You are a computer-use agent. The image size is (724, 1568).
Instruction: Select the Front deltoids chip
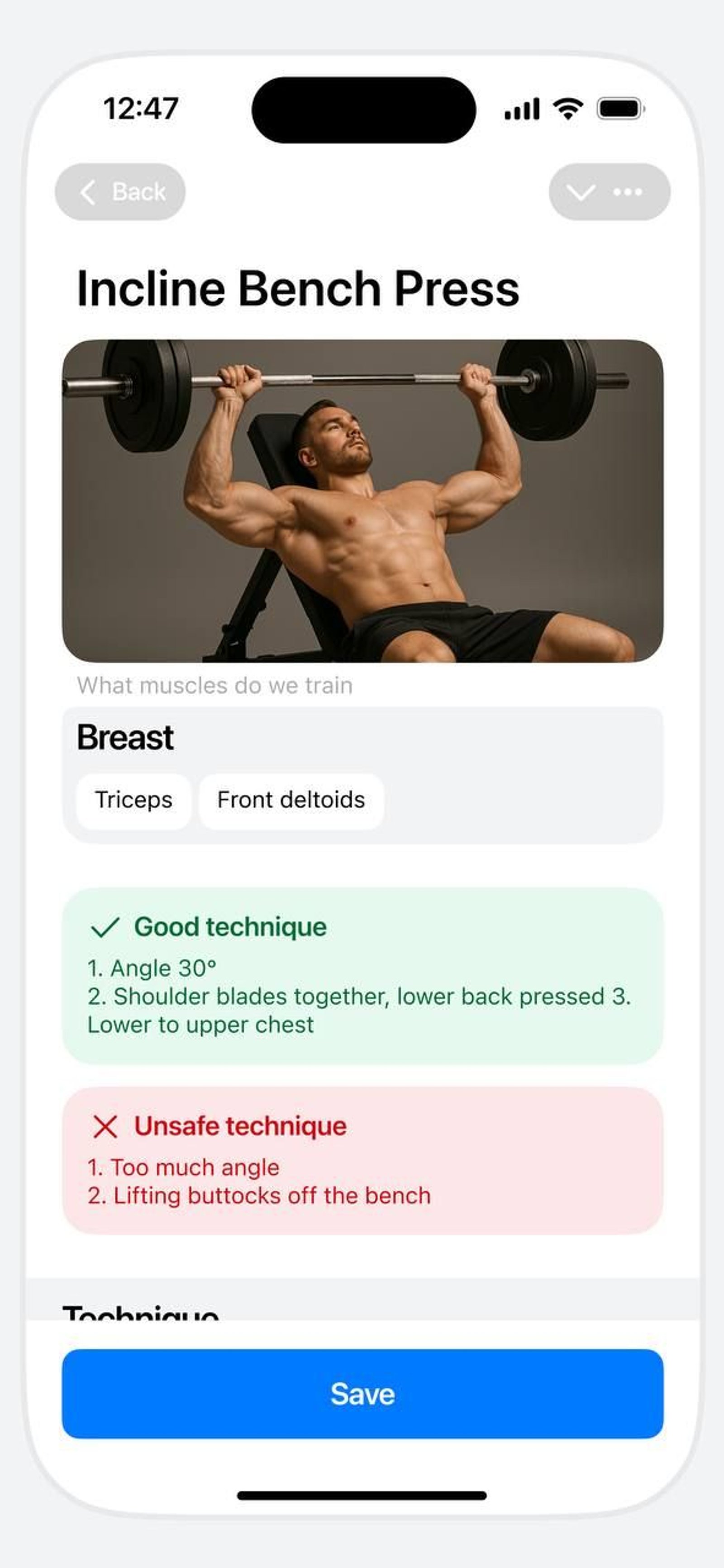291,800
